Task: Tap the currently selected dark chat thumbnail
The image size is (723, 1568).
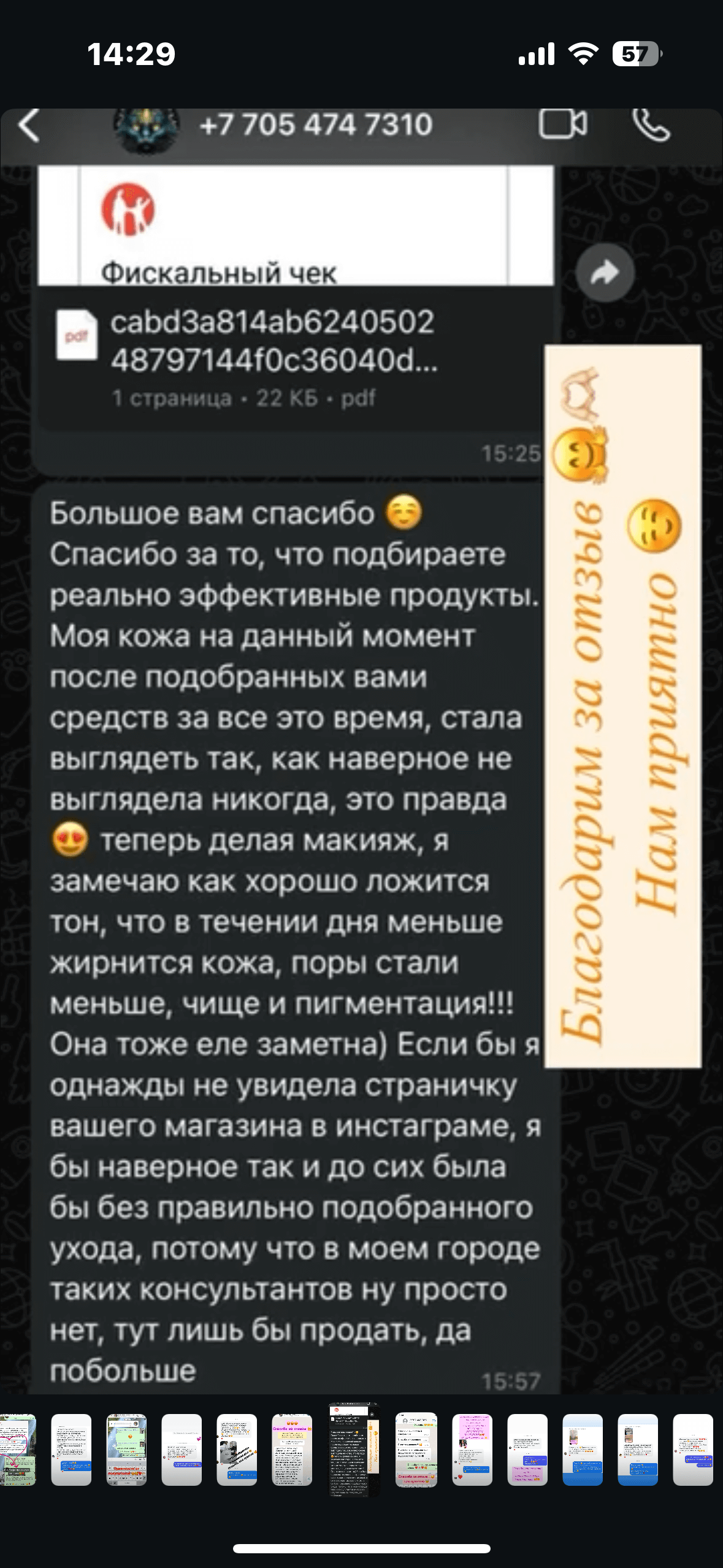Action: (354, 1450)
